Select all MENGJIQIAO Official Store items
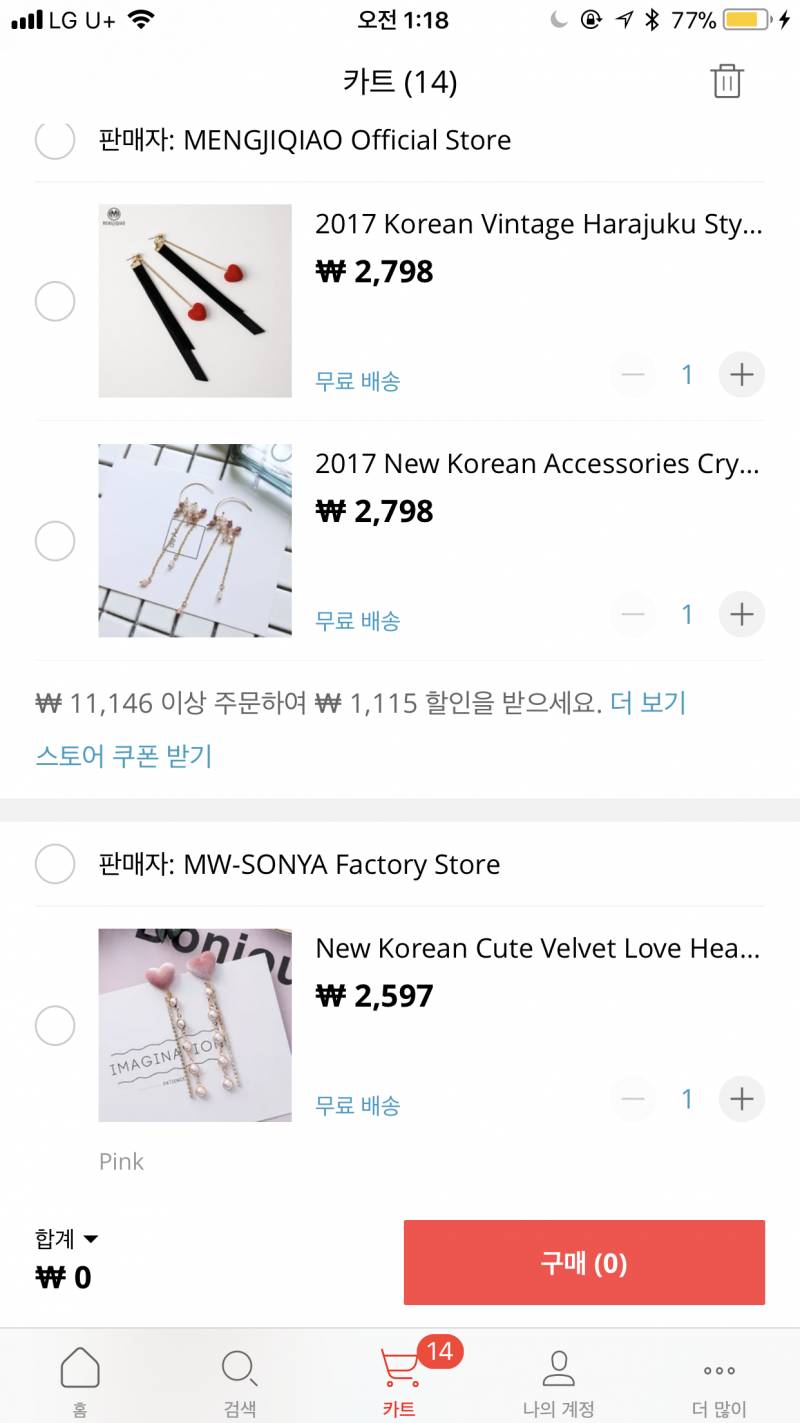 coord(55,140)
